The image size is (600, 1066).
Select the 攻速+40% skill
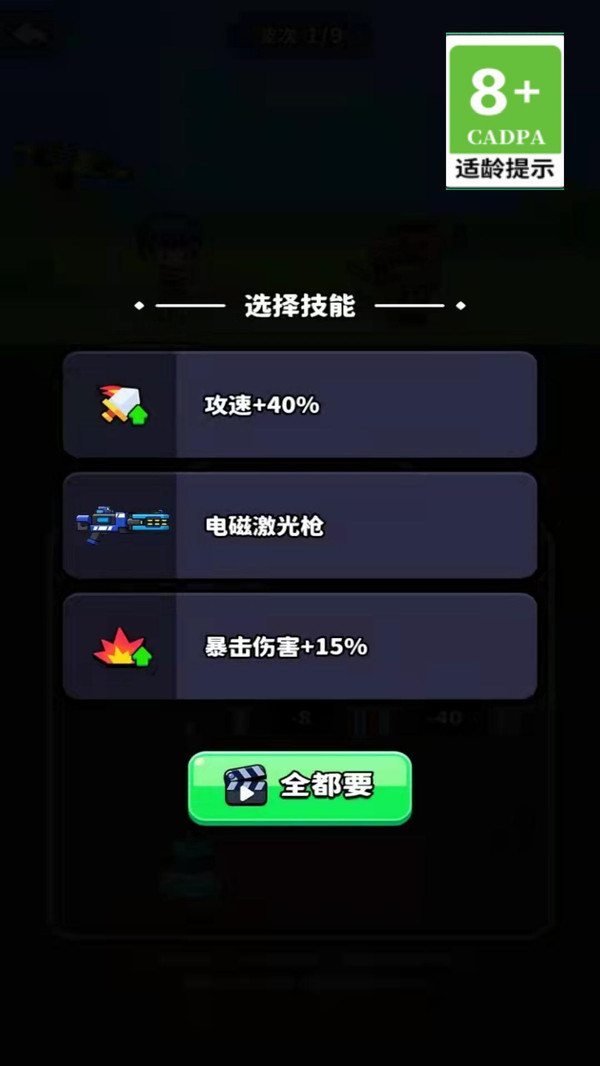[300, 404]
